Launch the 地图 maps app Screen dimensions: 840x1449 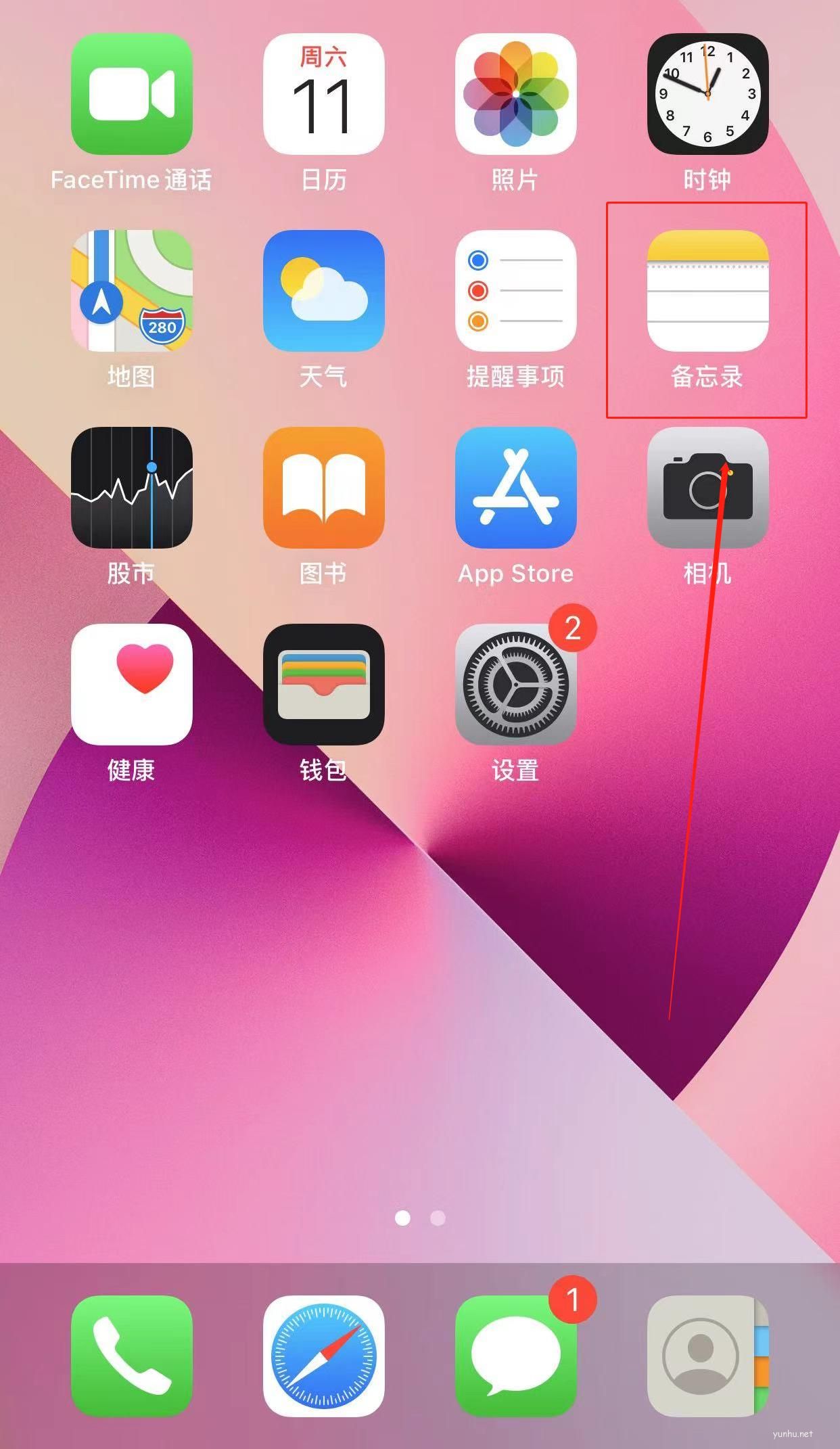point(131,290)
